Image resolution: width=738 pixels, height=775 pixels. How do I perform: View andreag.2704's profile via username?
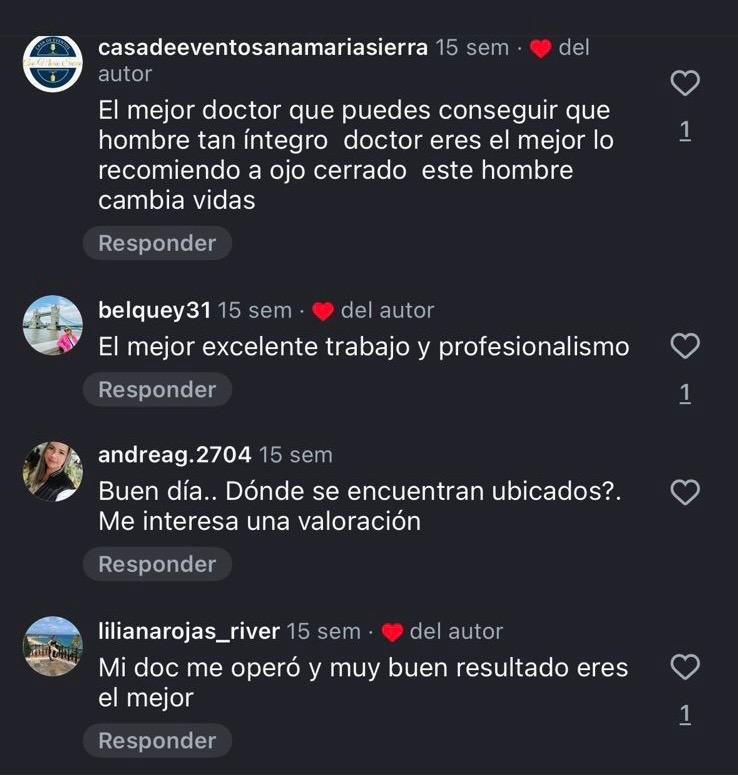click(x=174, y=455)
